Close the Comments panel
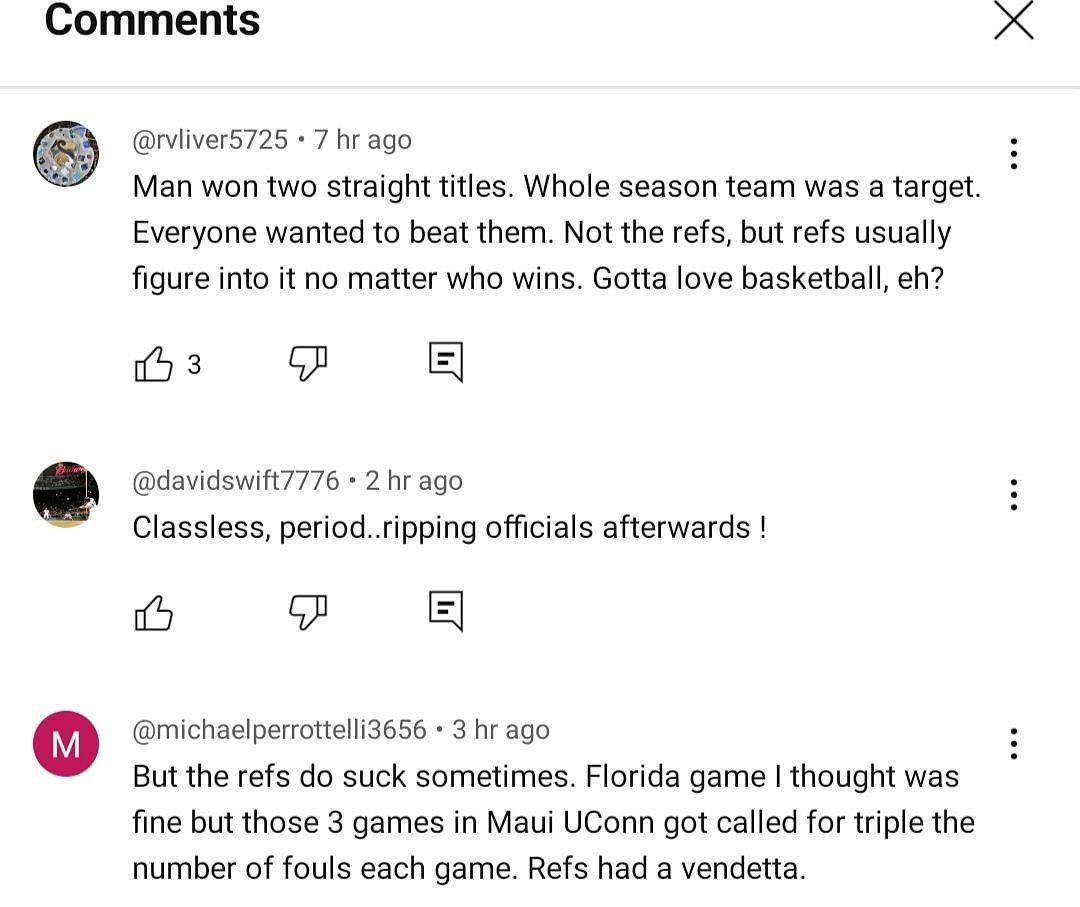The height and width of the screenshot is (907, 1080). click(1013, 20)
